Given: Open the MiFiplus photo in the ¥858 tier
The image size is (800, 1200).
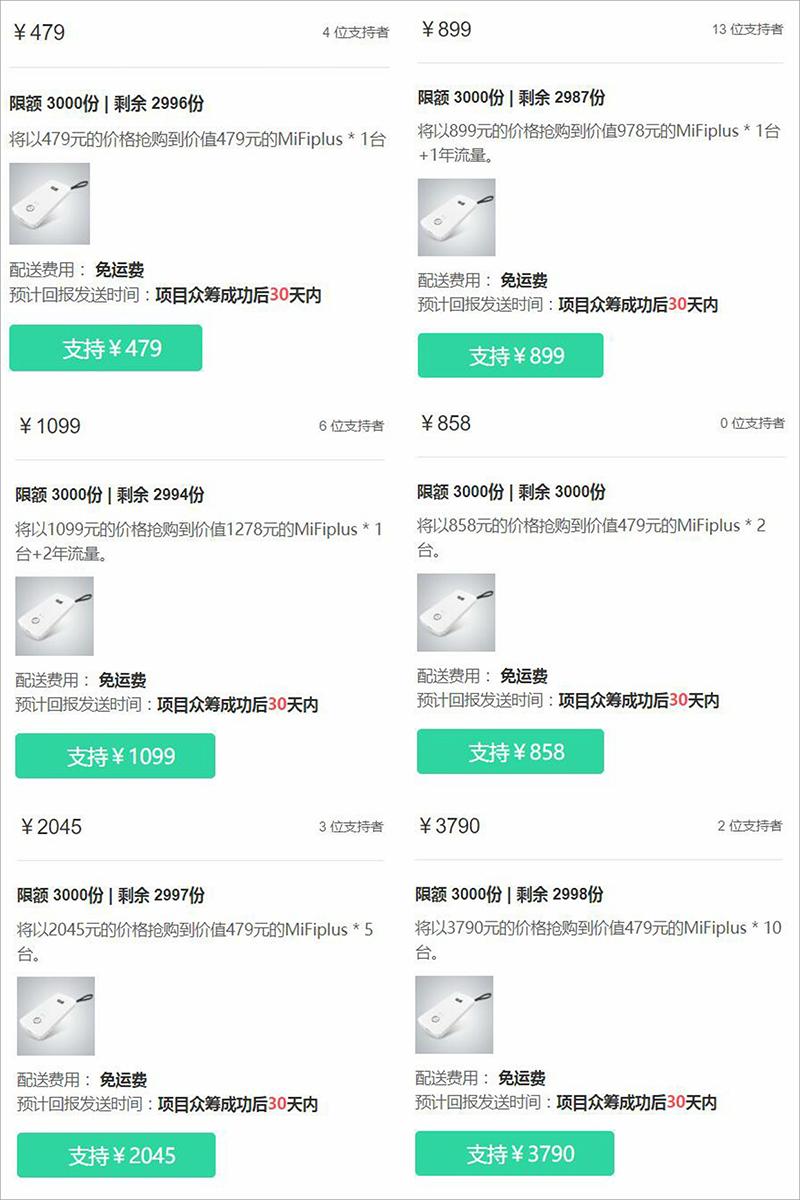Looking at the screenshot, I should pyautogui.click(x=455, y=612).
